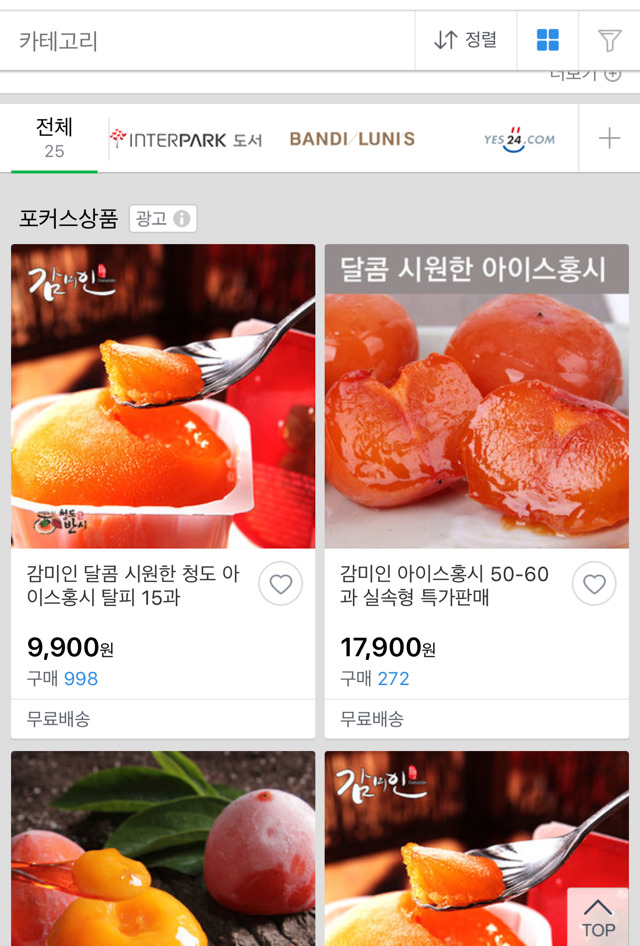
Task: Switch to the YES24.com tab
Action: pyautogui.click(x=518, y=138)
